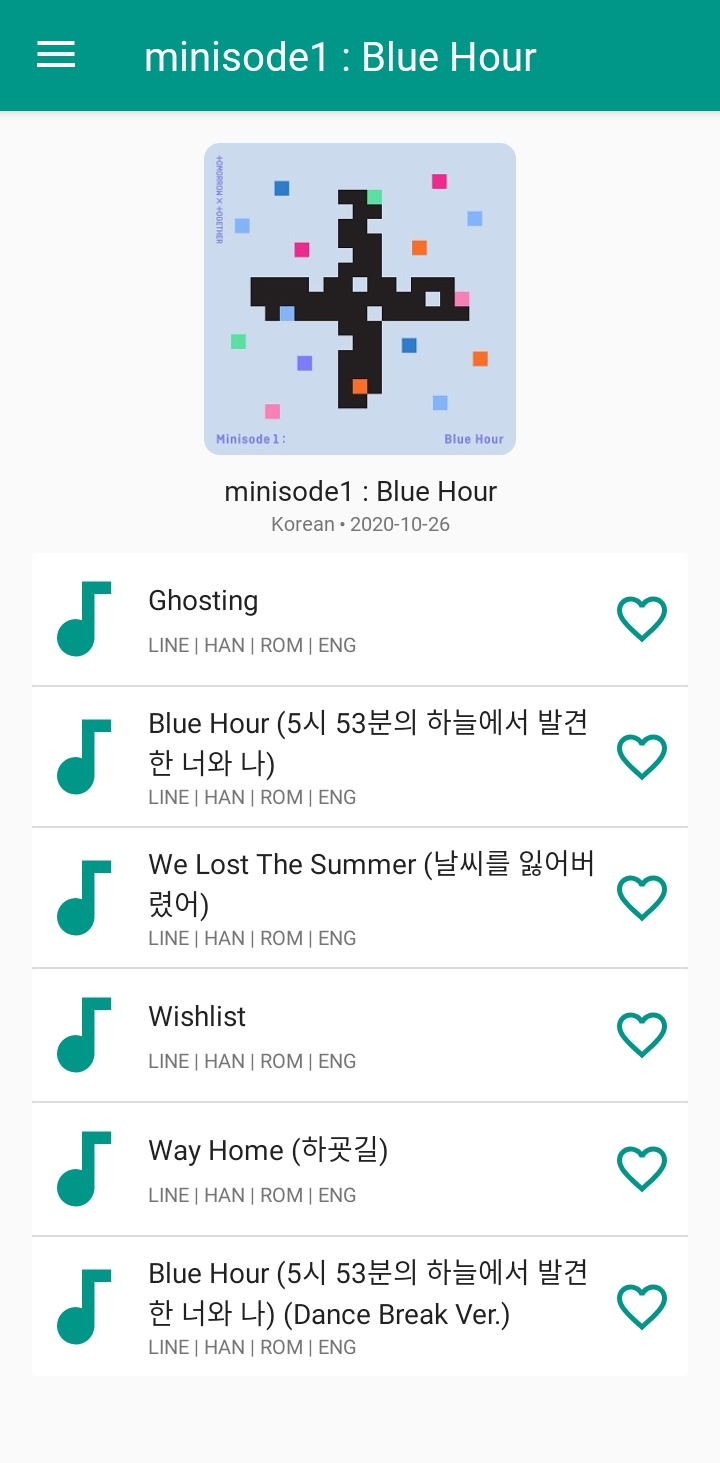The height and width of the screenshot is (1463, 720).
Task: Favorite the song Ghosting
Action: pyautogui.click(x=641, y=619)
